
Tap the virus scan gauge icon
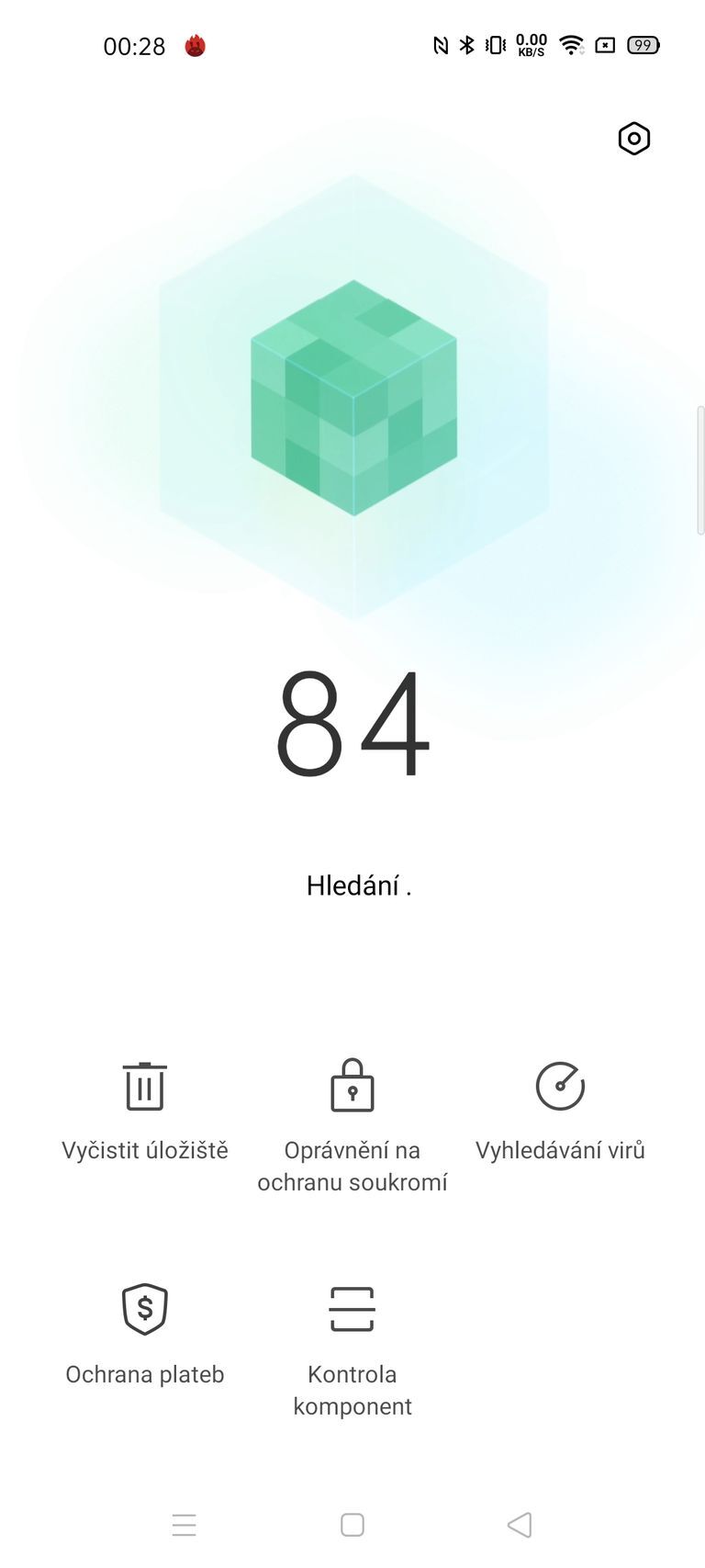561,1086
